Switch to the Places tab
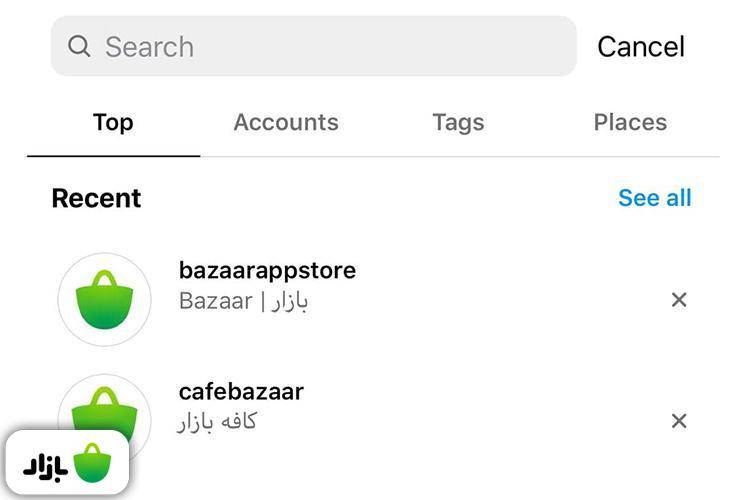This screenshot has width=750, height=500. pyautogui.click(x=630, y=122)
